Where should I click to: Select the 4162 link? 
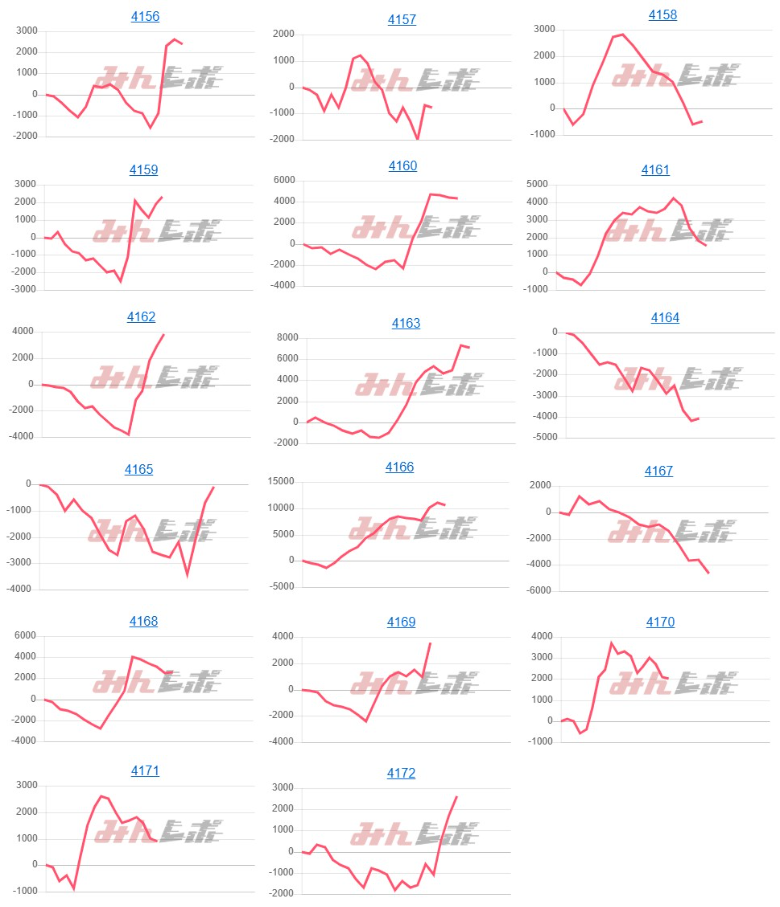141,317
